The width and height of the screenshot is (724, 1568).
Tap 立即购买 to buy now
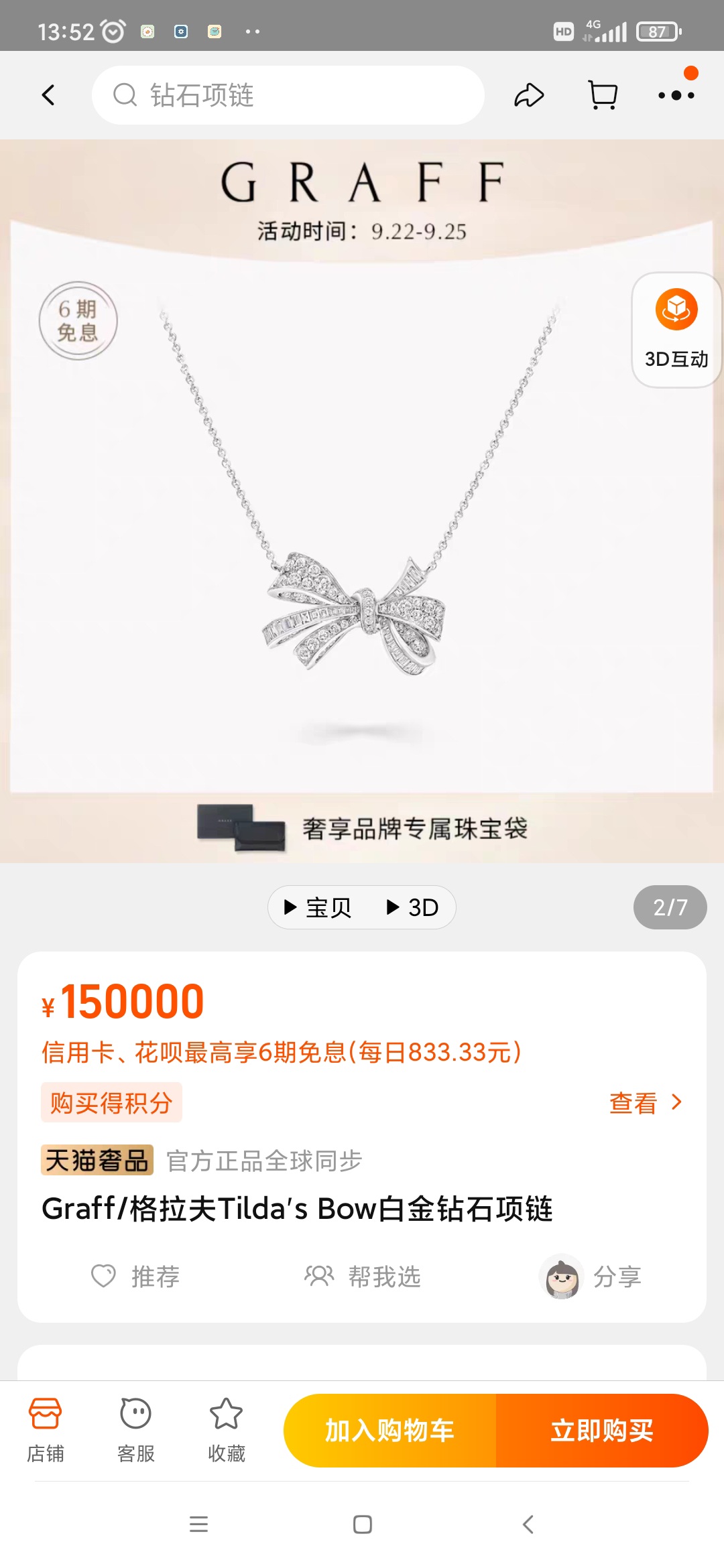coord(601,1431)
